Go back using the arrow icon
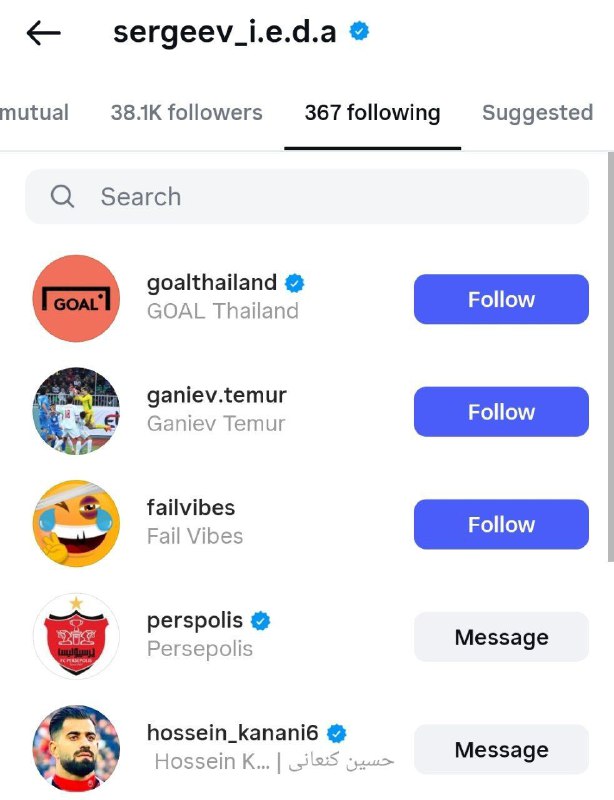Screen dimensions: 614x800 44,33
